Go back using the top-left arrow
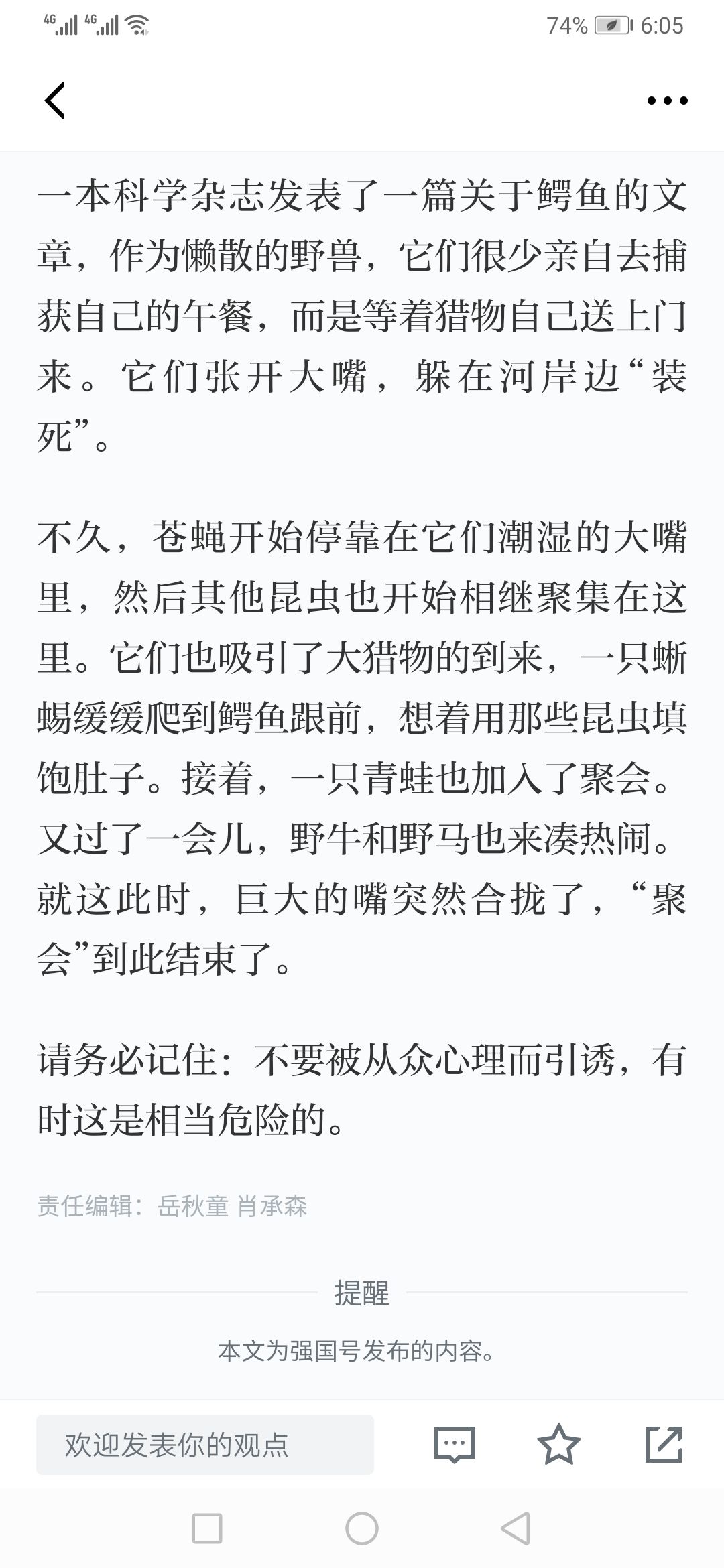The width and height of the screenshot is (724, 1568). pos(54,101)
